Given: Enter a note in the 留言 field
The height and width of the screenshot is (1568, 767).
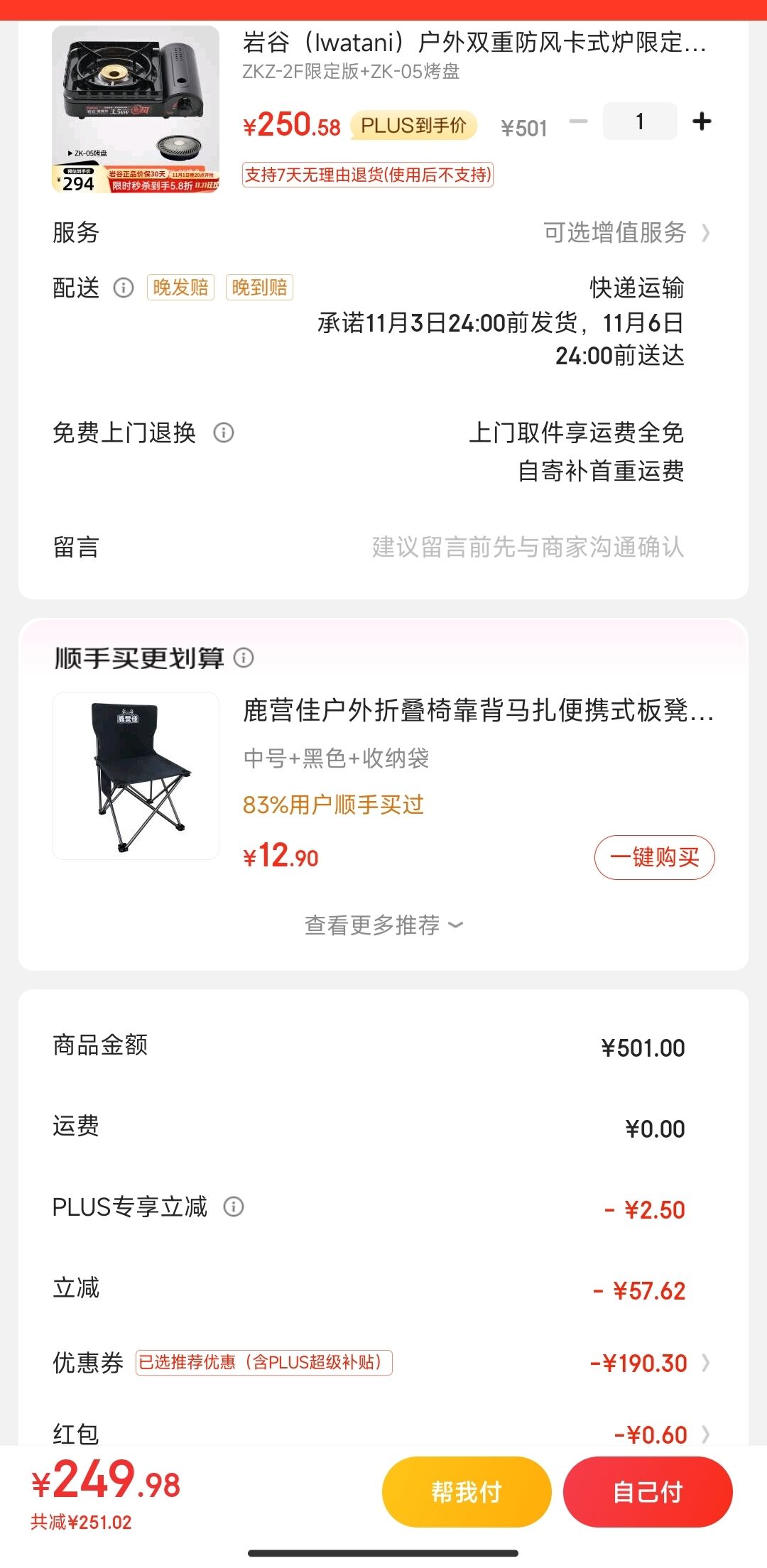Looking at the screenshot, I should click(383, 548).
